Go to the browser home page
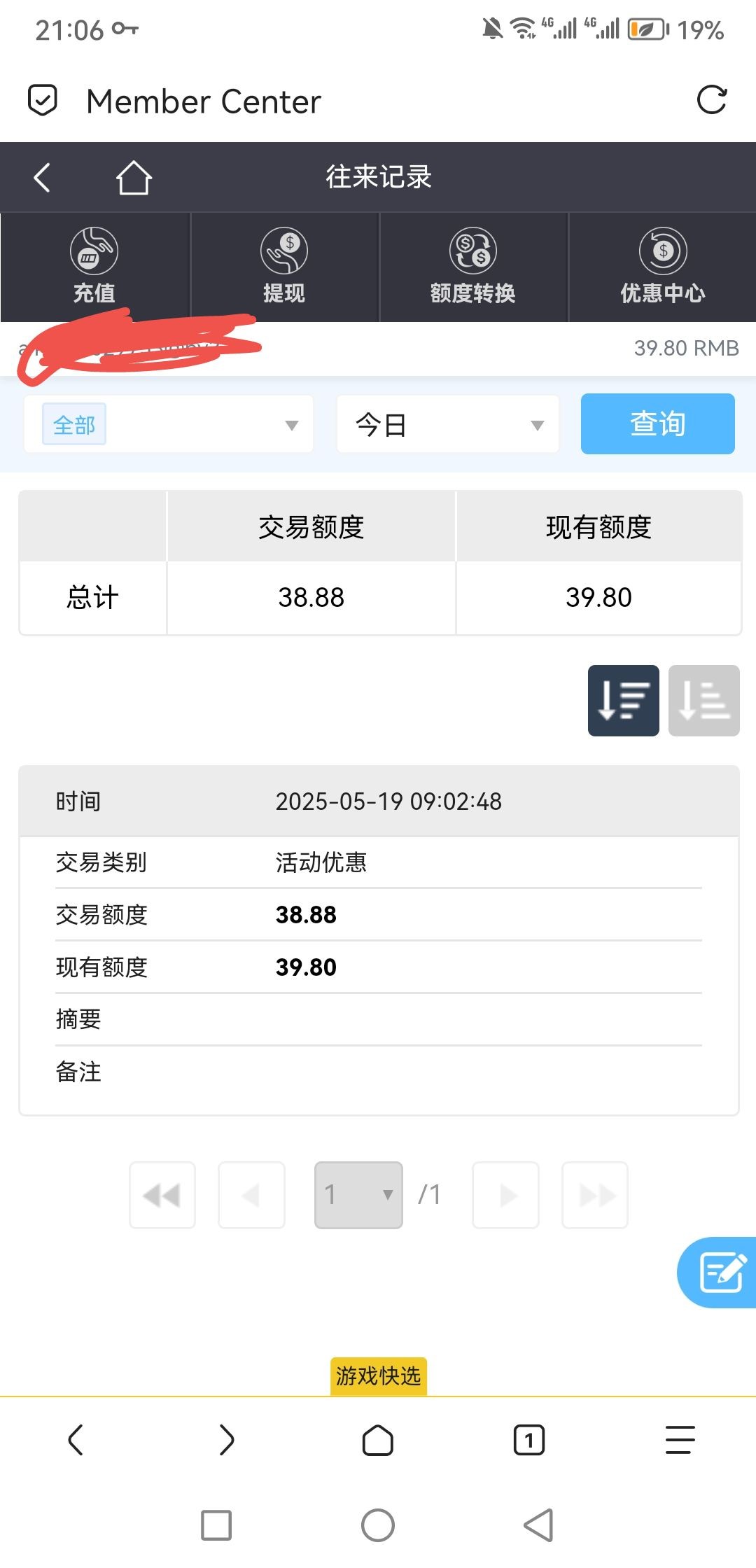756x1568 pixels. tap(378, 1441)
